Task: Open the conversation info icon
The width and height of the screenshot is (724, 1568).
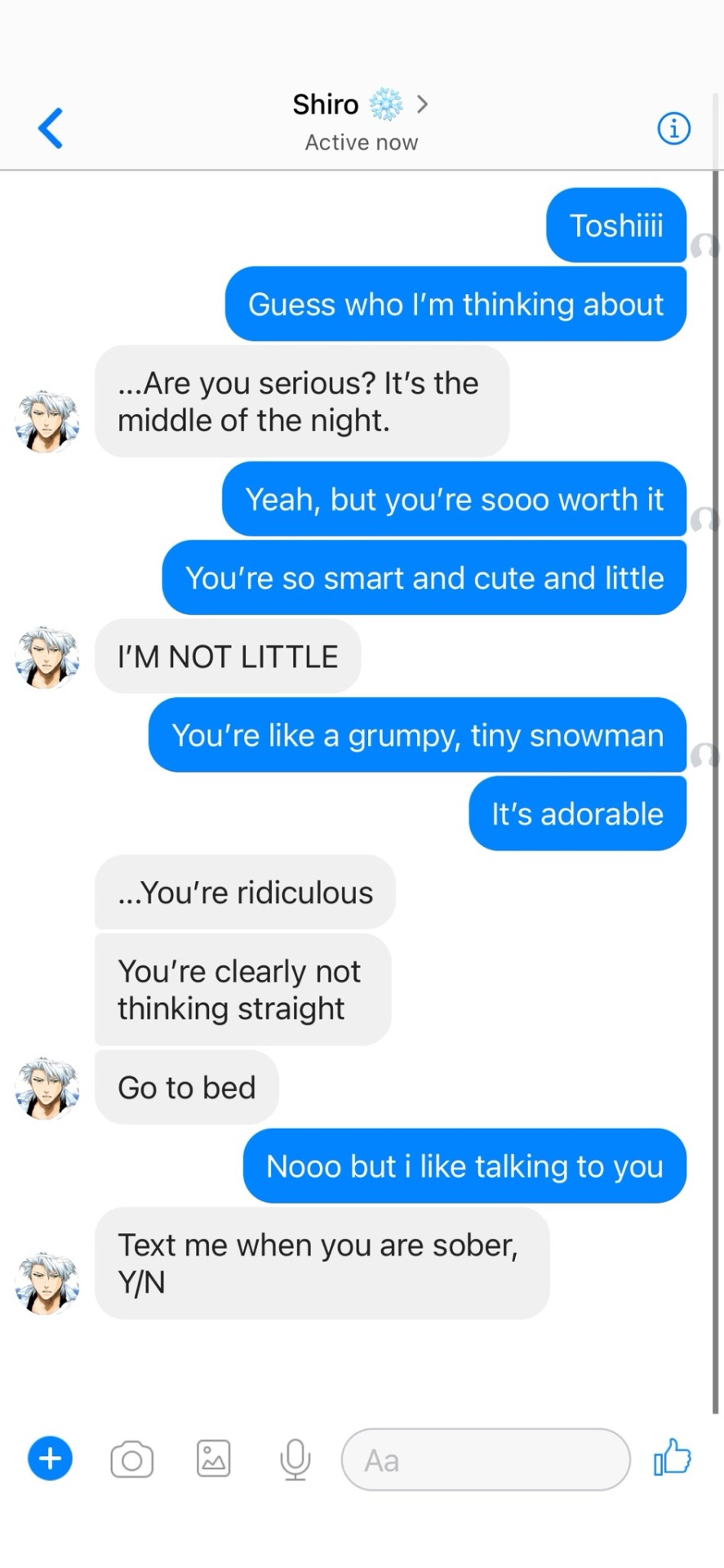Action: click(673, 128)
